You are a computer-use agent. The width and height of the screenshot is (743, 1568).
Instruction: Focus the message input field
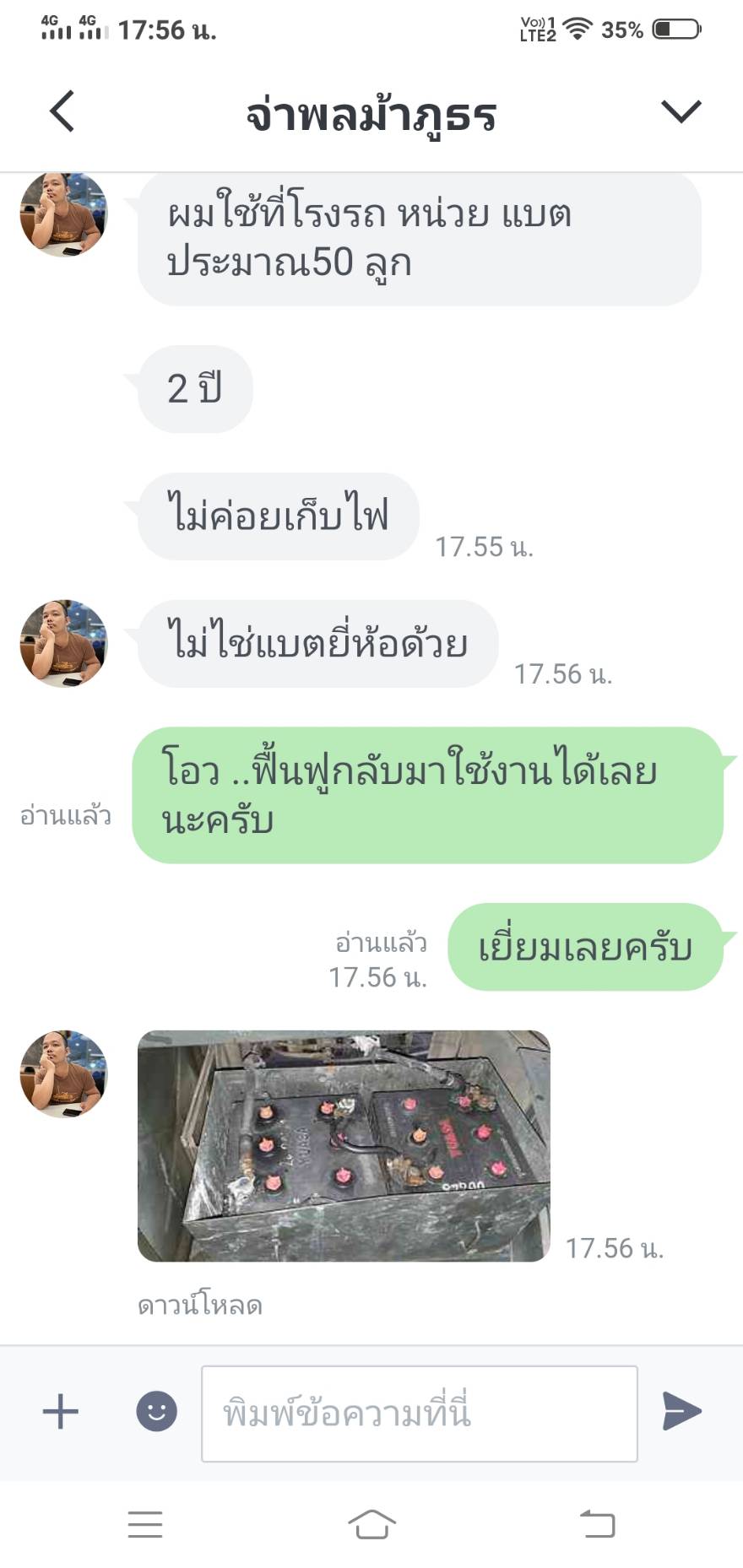(419, 1414)
